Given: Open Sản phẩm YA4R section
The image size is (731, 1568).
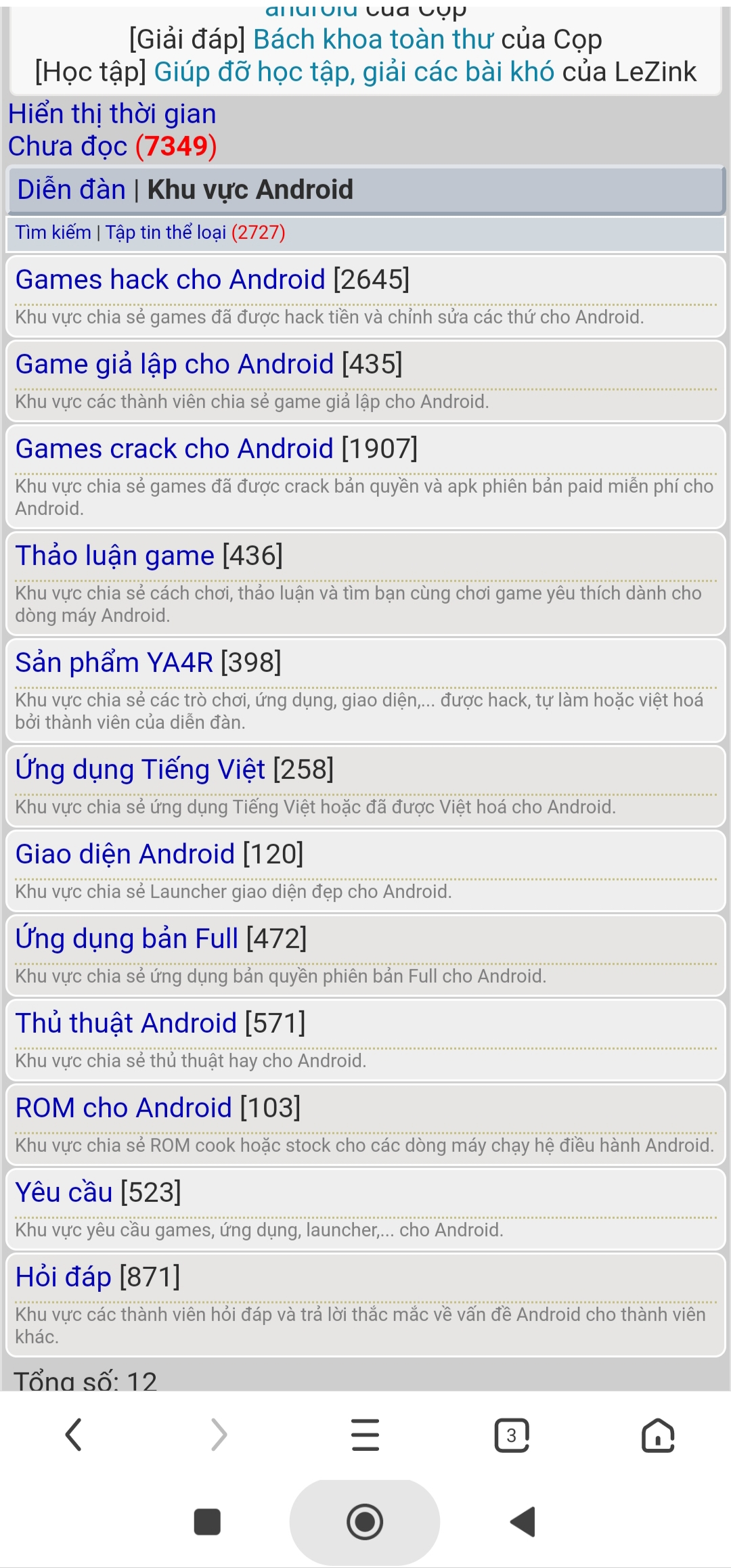Looking at the screenshot, I should pyautogui.click(x=114, y=663).
